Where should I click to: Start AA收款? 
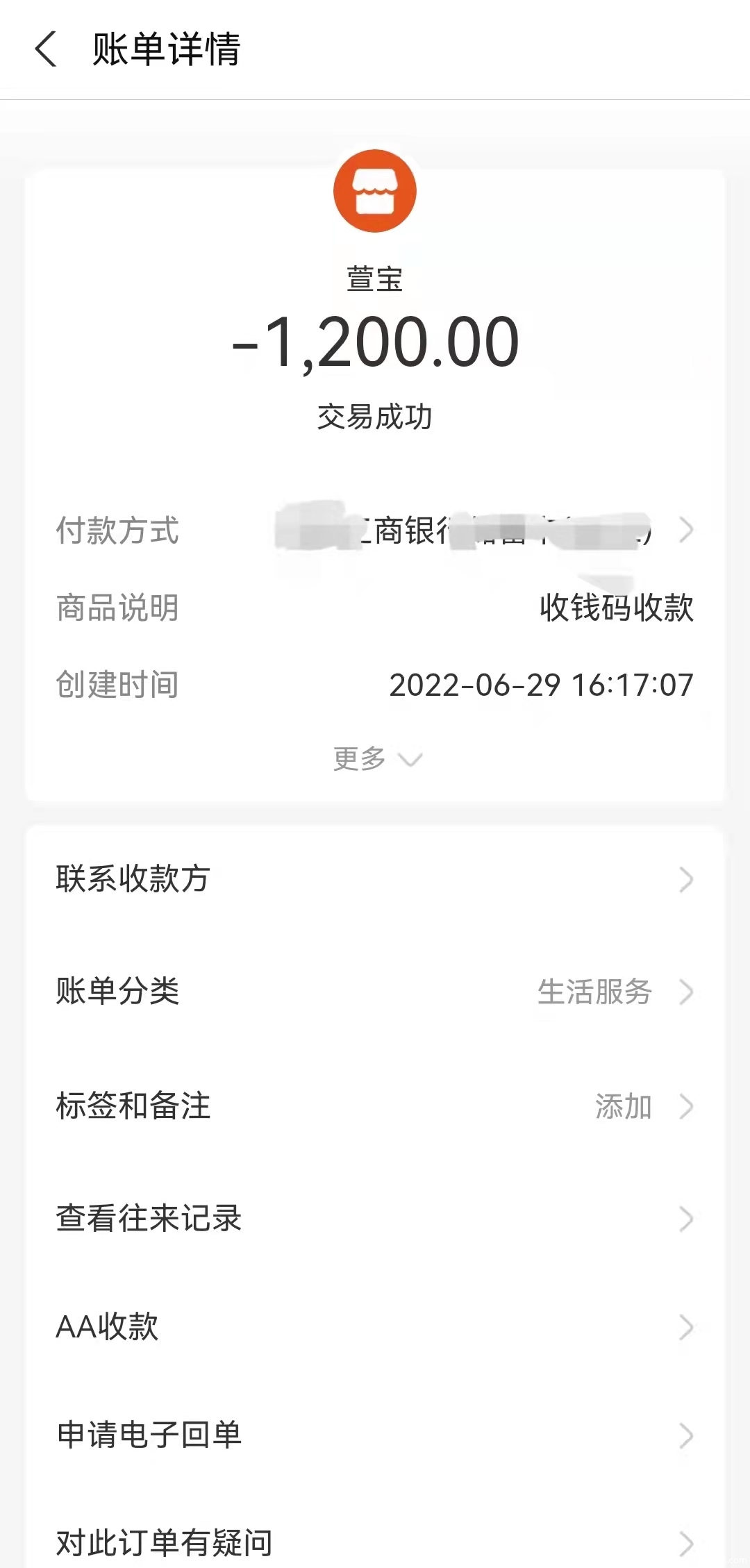pos(375,1327)
